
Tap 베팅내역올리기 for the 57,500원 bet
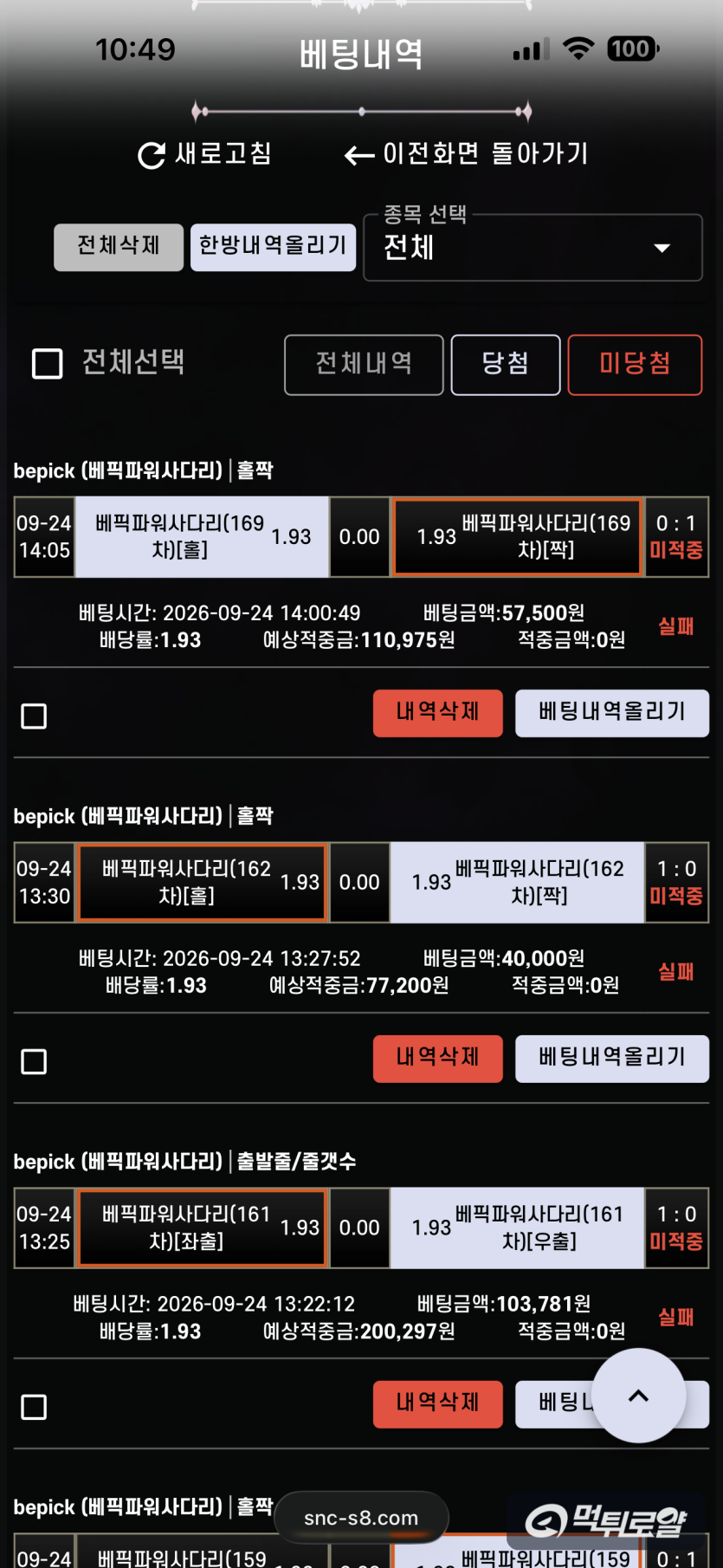[612, 713]
